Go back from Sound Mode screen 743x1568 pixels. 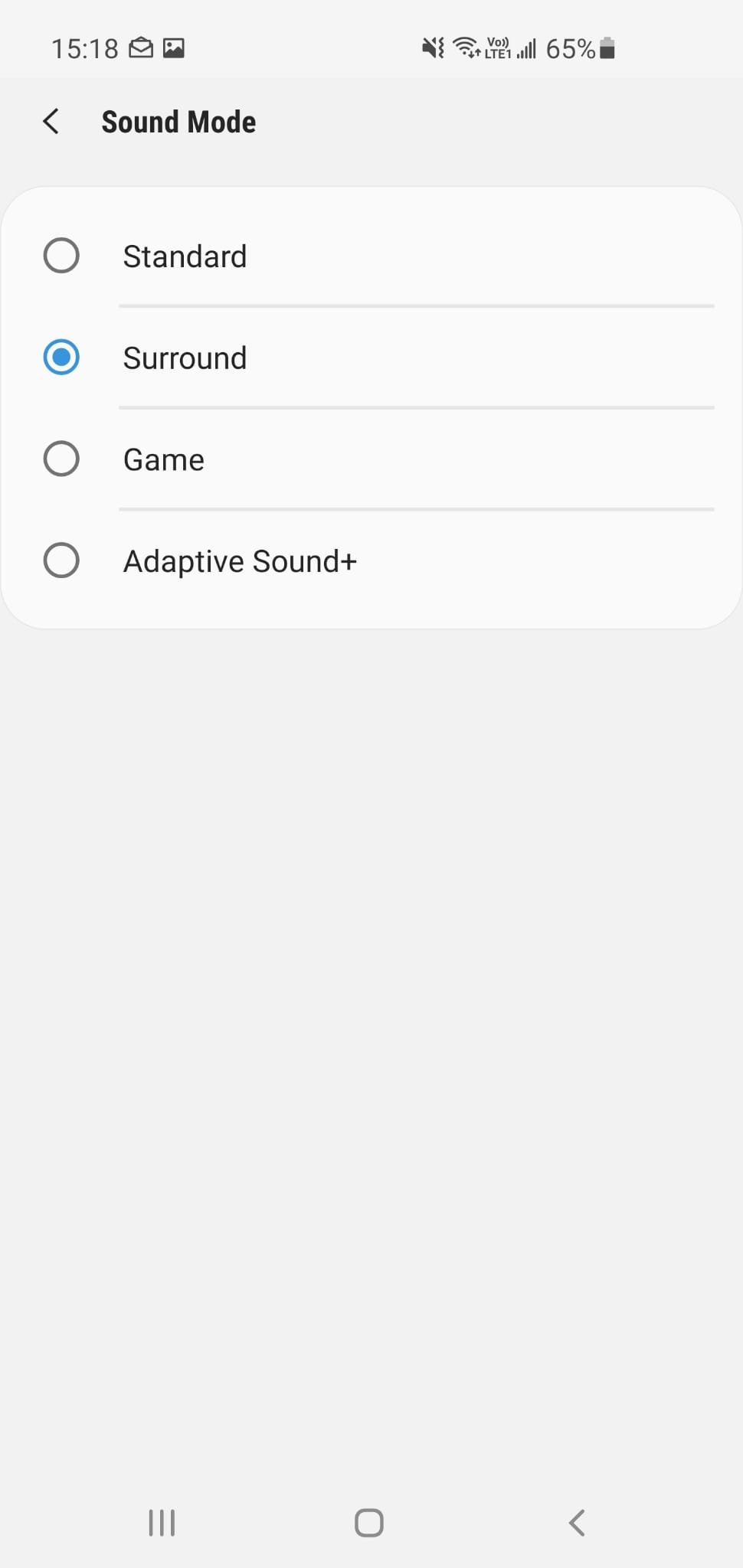[x=51, y=122]
